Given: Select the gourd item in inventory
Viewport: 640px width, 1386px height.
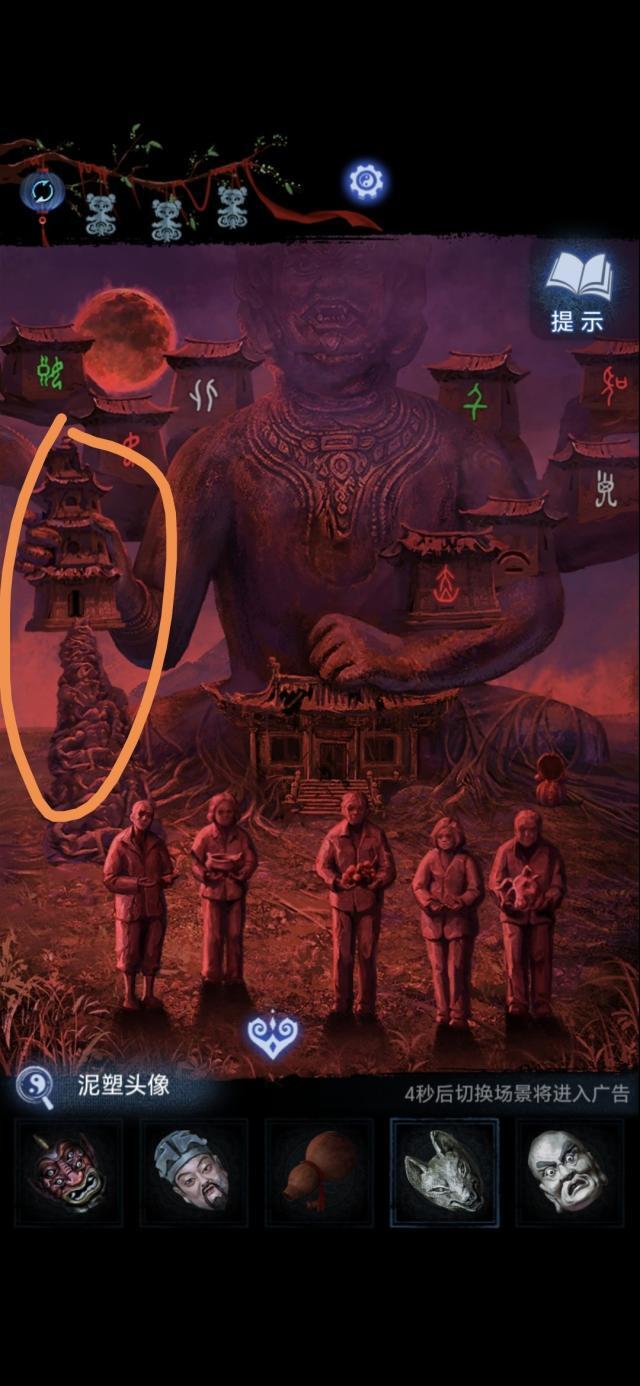Looking at the screenshot, I should click(x=318, y=1173).
